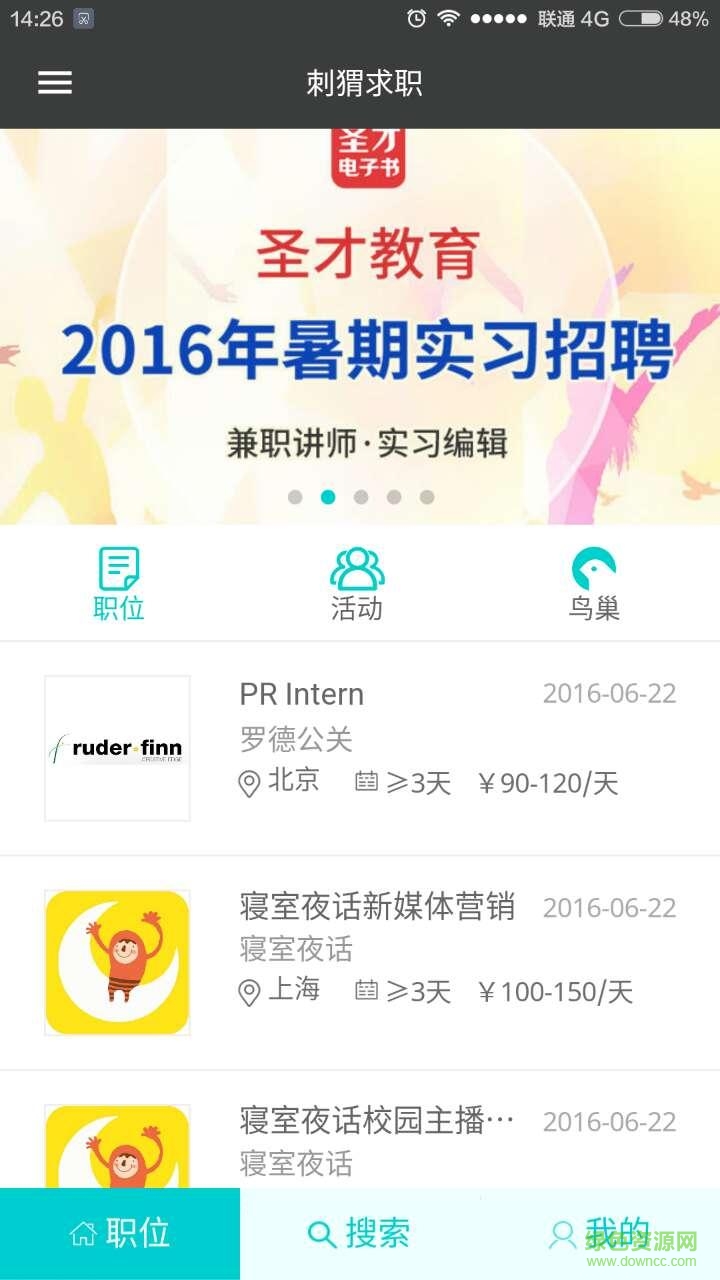Click the ruder finn company logo thumbnail
Image resolution: width=720 pixels, height=1280 pixels.
click(x=117, y=747)
